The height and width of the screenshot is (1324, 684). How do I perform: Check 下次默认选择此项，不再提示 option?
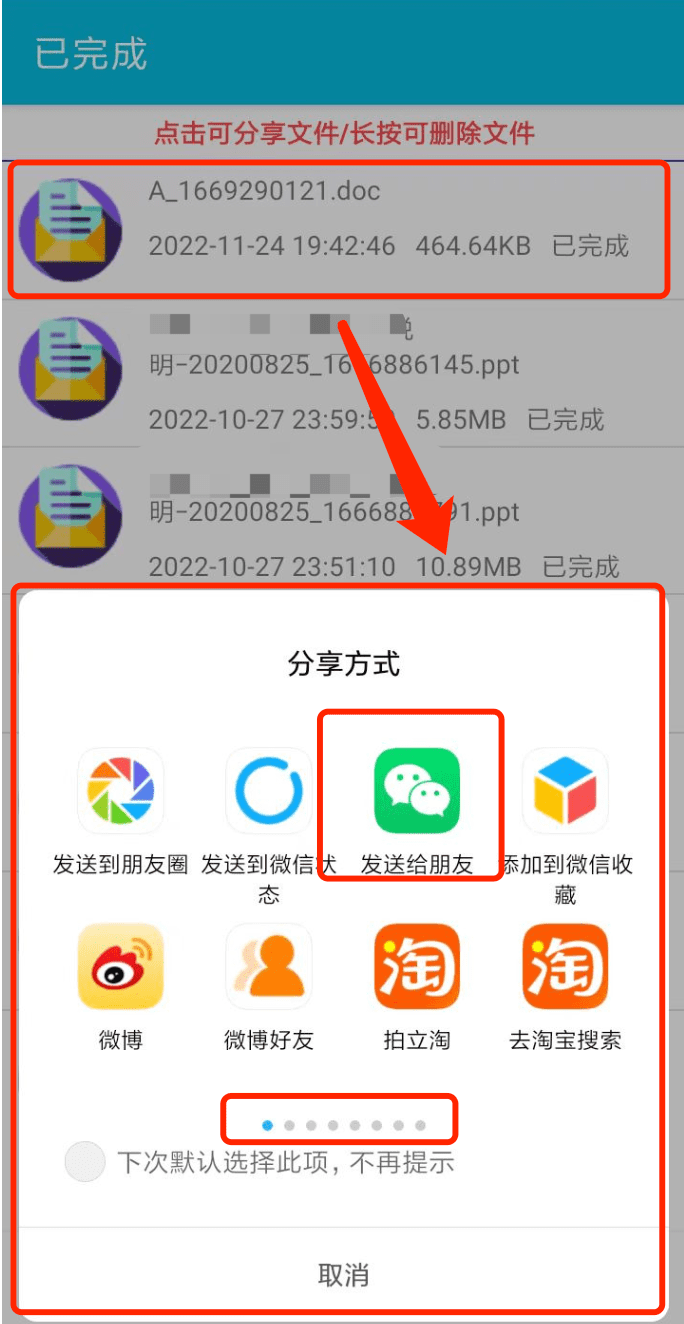[x=85, y=1162]
